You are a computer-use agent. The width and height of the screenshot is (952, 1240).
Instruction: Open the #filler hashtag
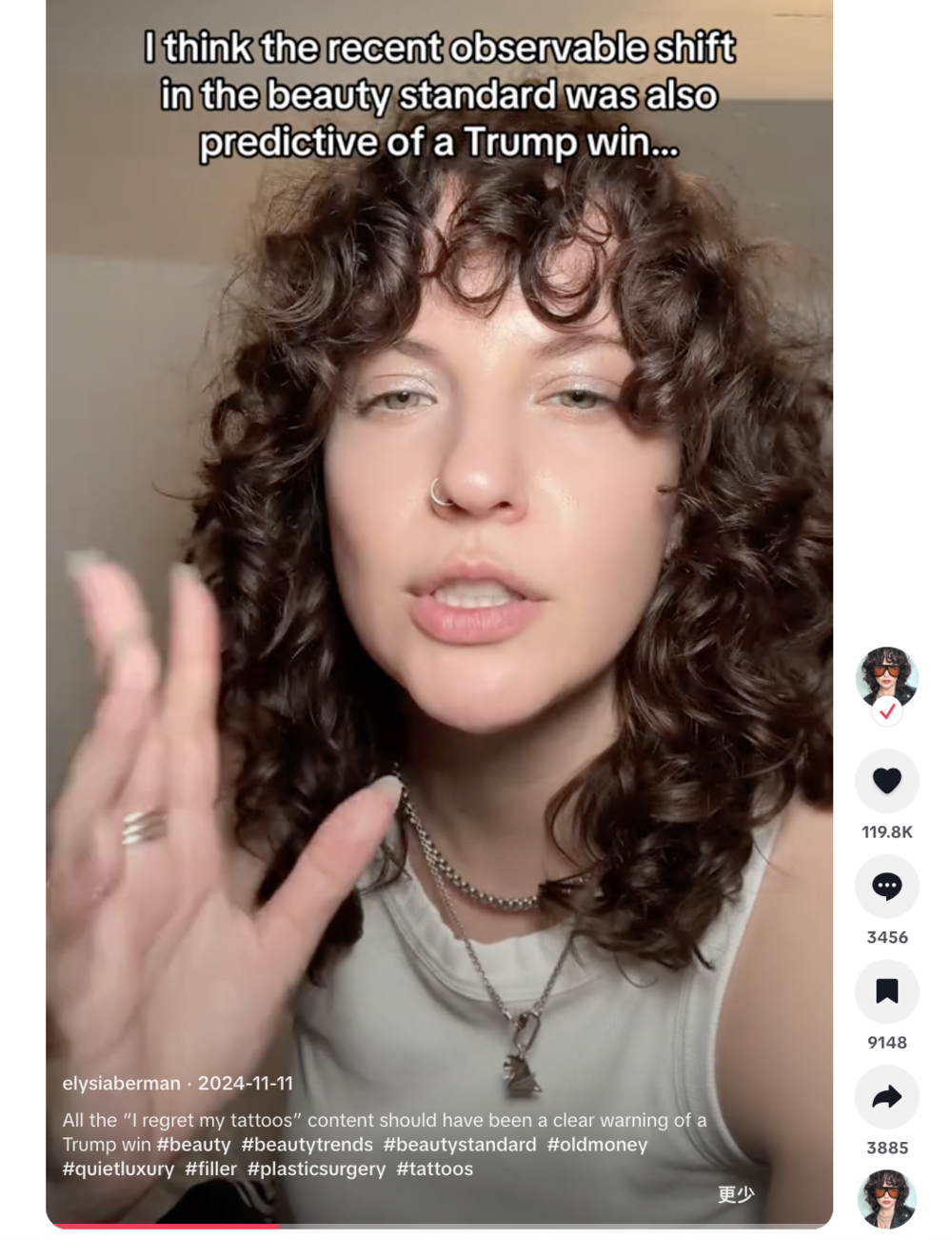(210, 1170)
